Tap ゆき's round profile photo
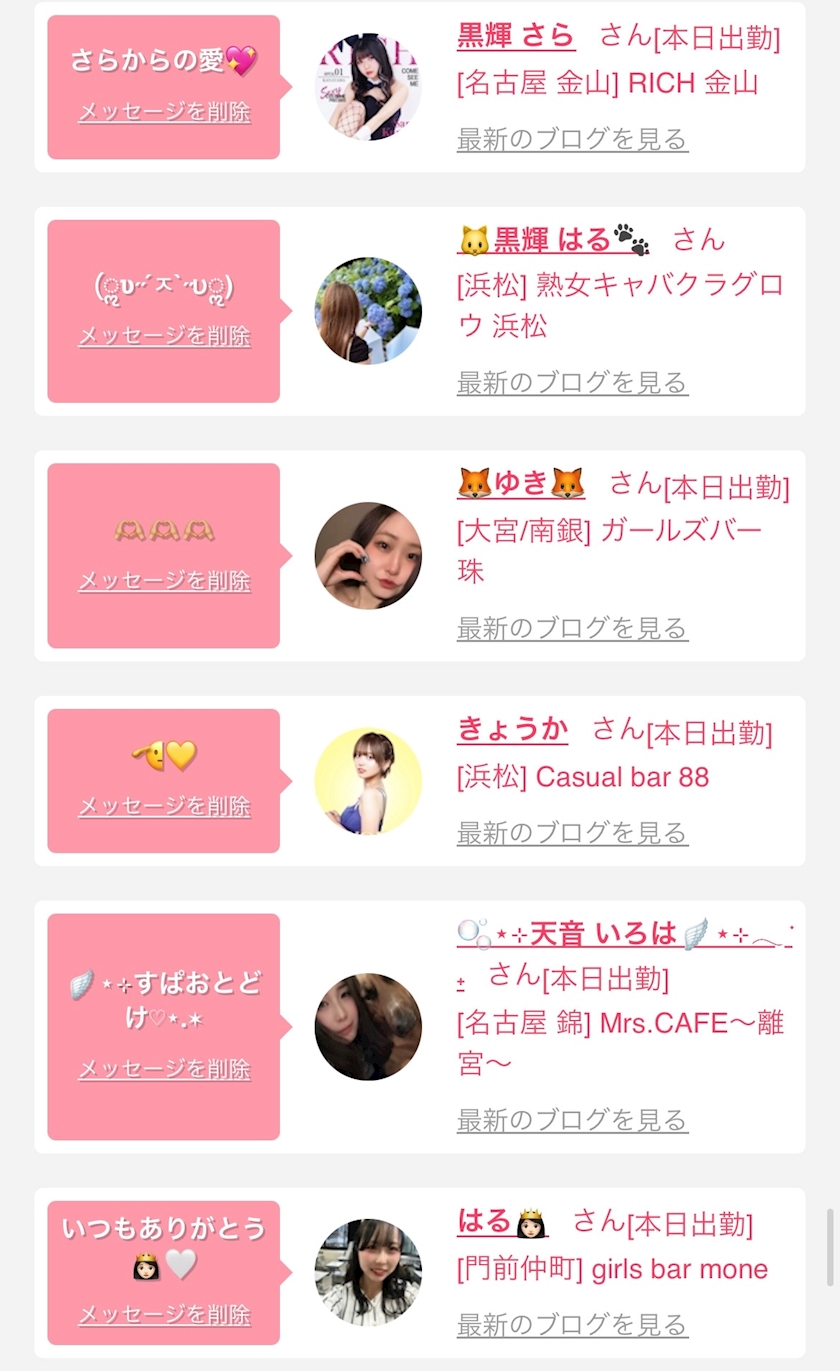 pyautogui.click(x=368, y=555)
